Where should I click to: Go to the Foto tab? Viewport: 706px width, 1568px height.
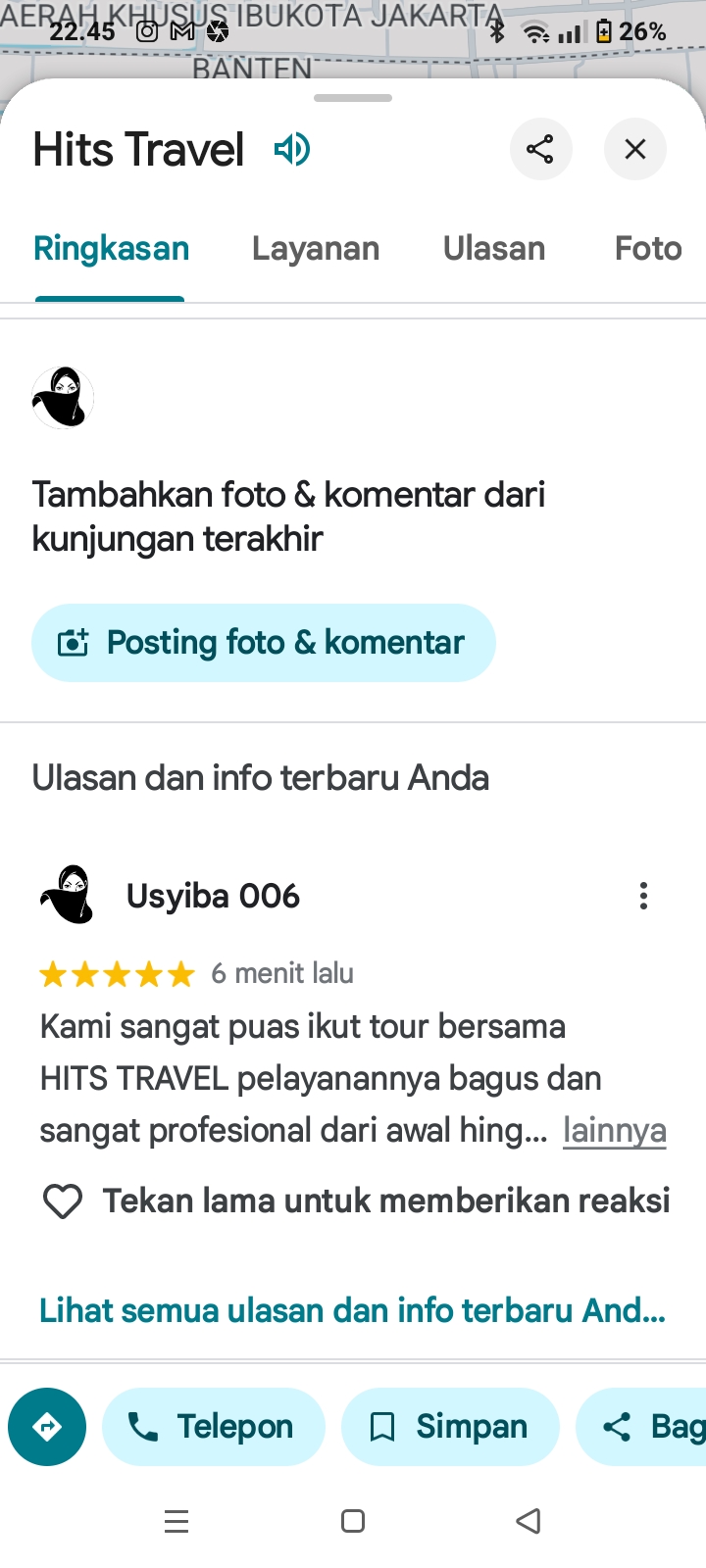click(648, 249)
